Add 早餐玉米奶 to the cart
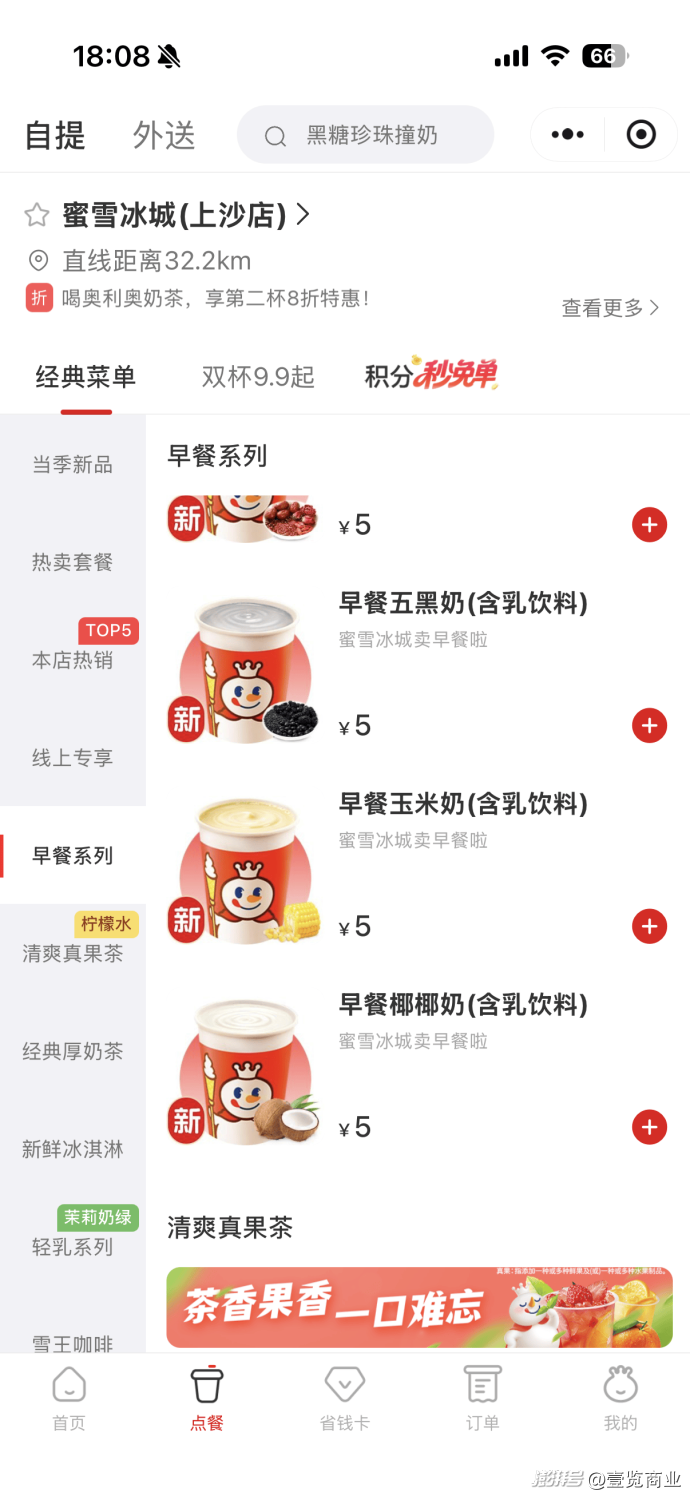This screenshot has width=690, height=1500. pos(649,927)
